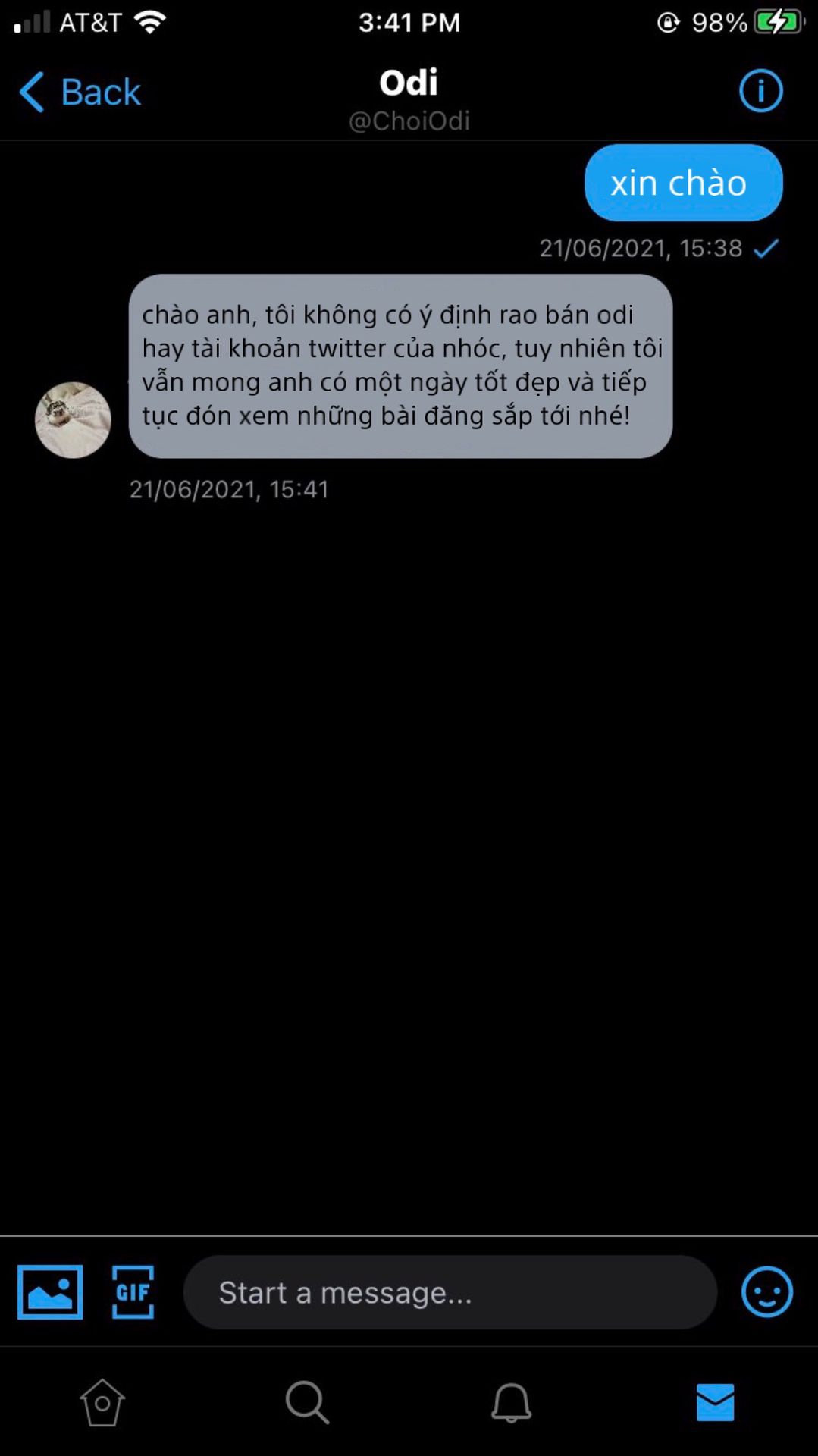Screen dimensions: 818x1456
Task: Open the conversation info icon
Action: click(x=760, y=91)
